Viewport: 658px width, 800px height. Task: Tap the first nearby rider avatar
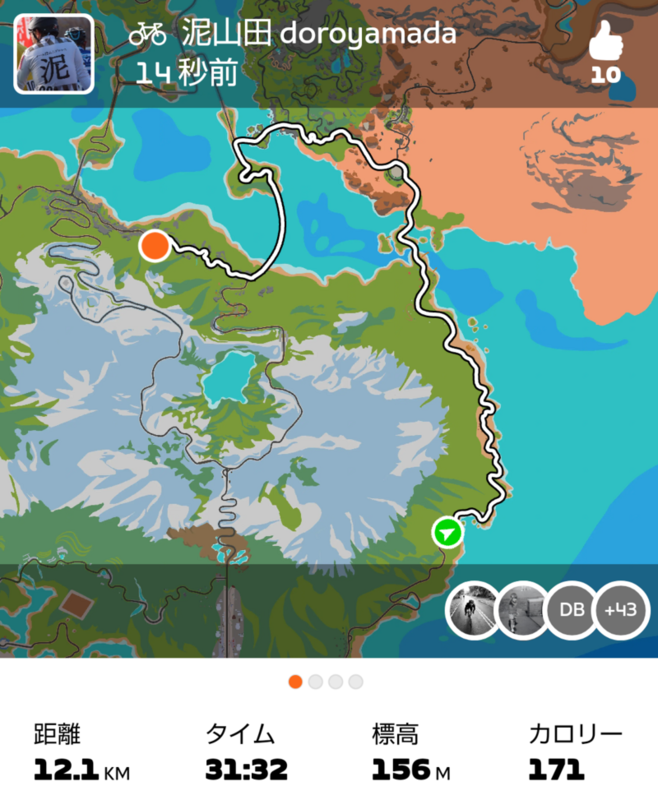[x=472, y=610]
